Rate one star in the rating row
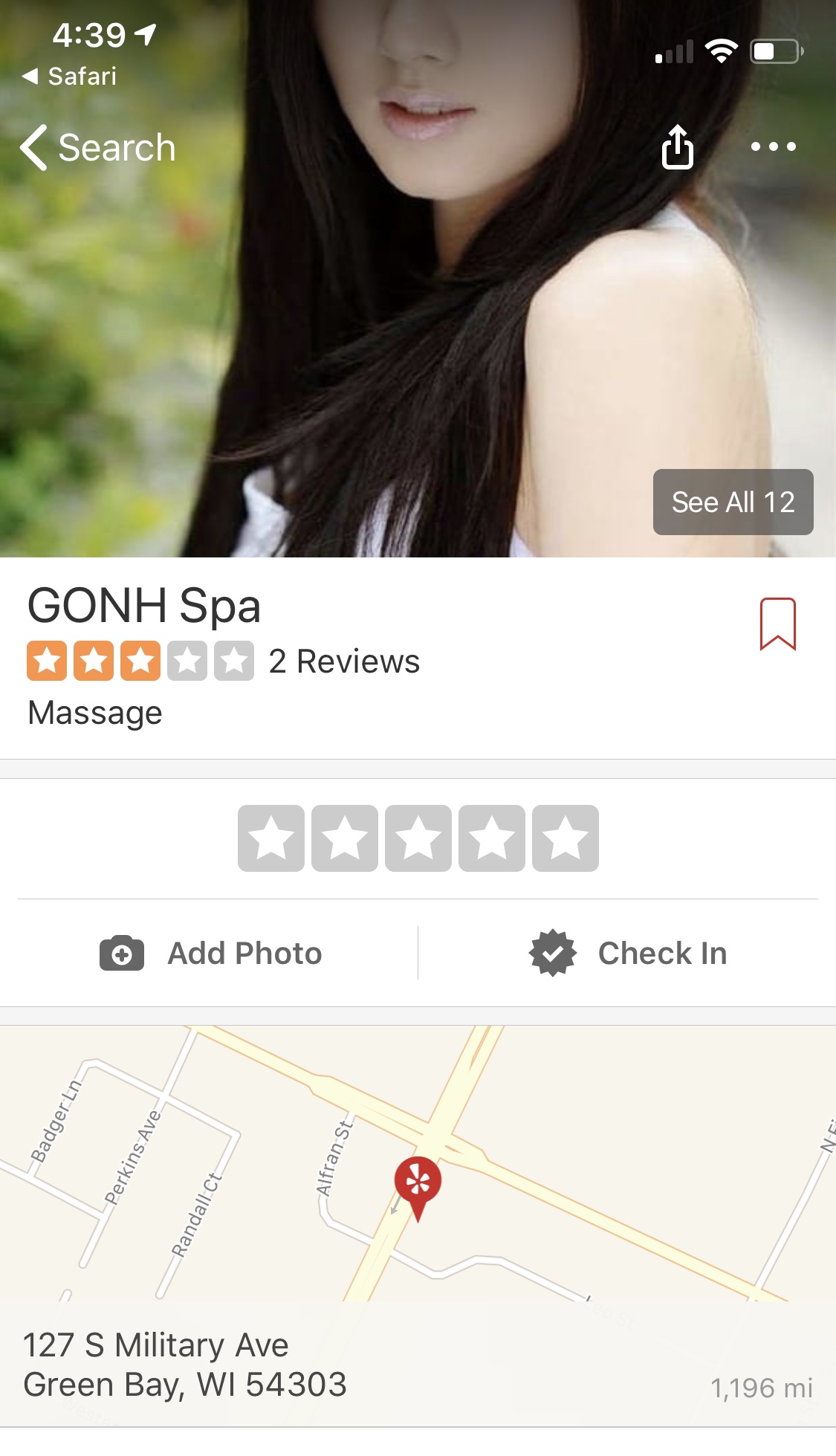Viewport: 836px width, 1456px height. [271, 838]
